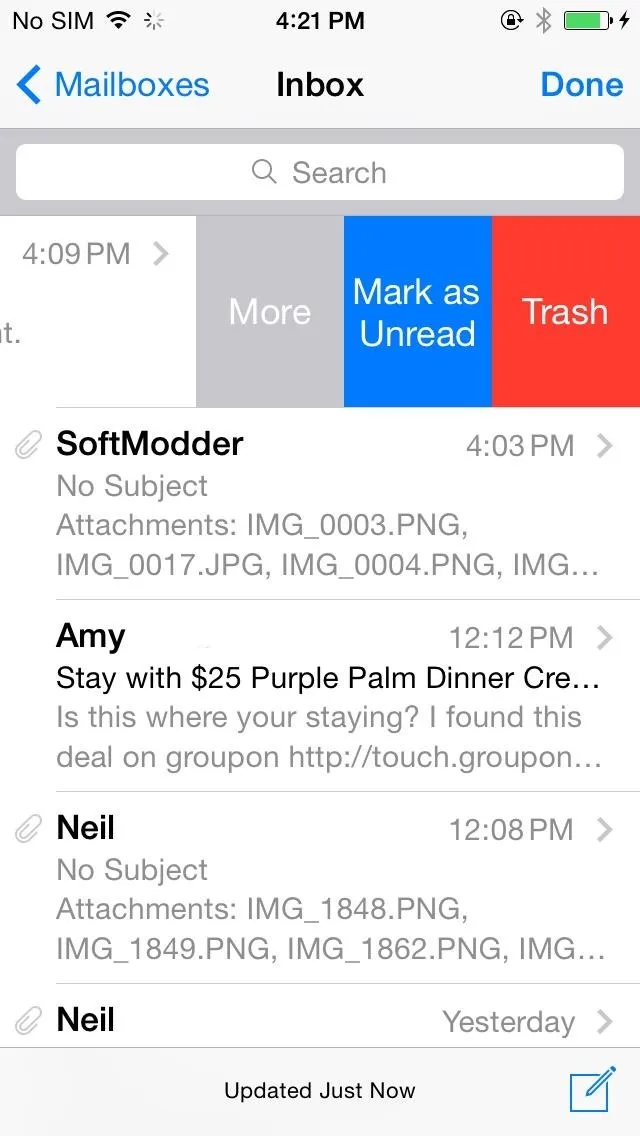Mark the 4:09 PM email as unread
Screen dimensions: 640x1136
point(417,312)
